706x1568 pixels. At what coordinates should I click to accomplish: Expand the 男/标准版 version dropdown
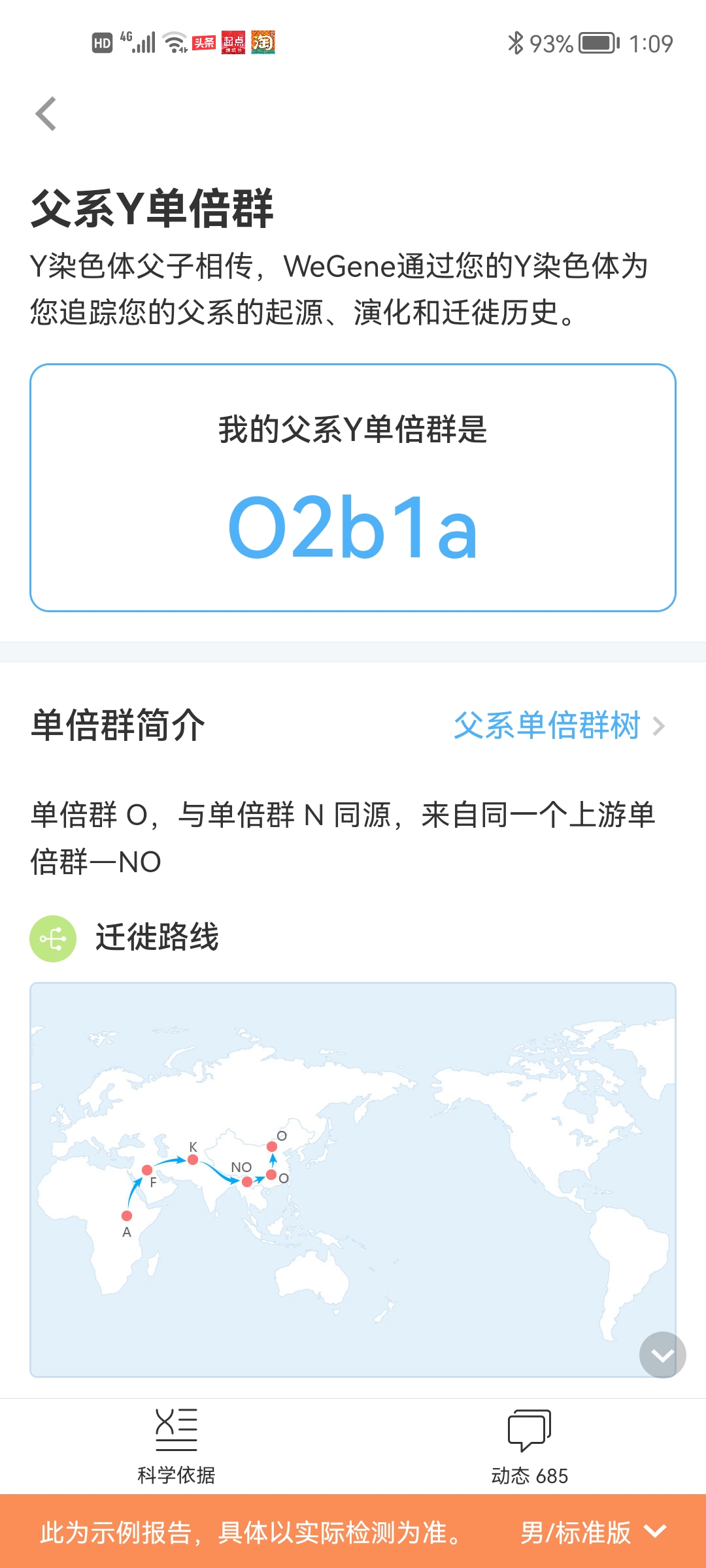coord(593,1532)
